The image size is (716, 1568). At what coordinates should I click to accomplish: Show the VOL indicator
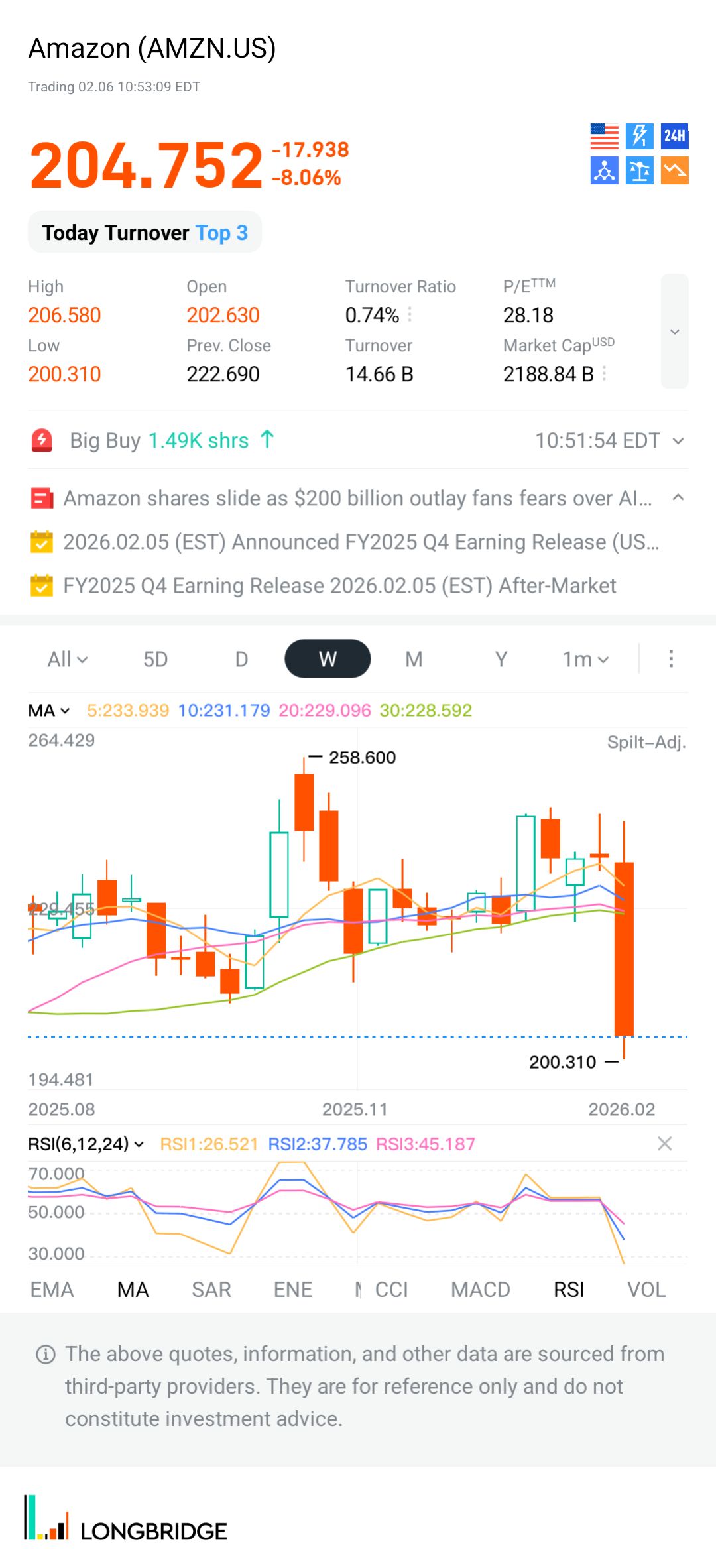(x=646, y=1290)
